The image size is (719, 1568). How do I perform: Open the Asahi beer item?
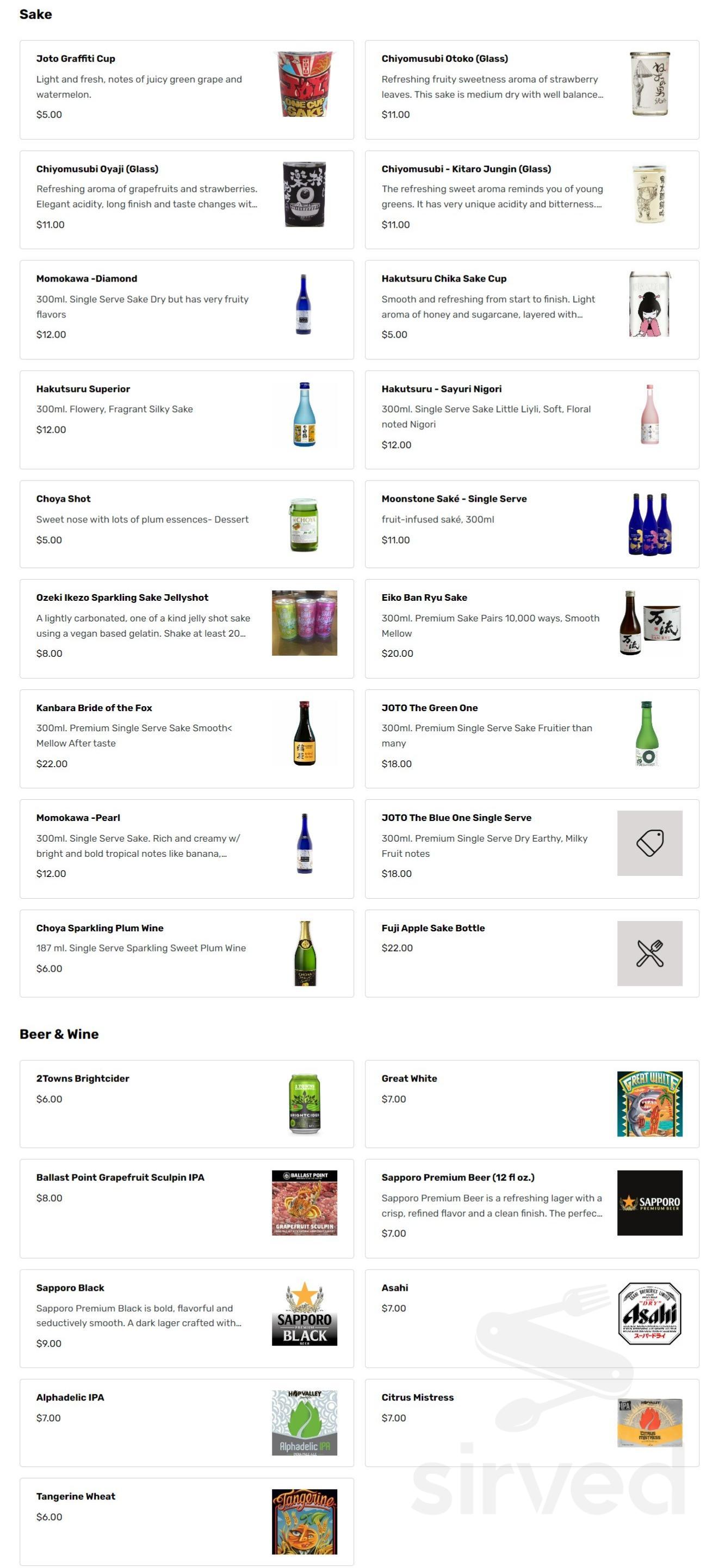click(531, 1318)
